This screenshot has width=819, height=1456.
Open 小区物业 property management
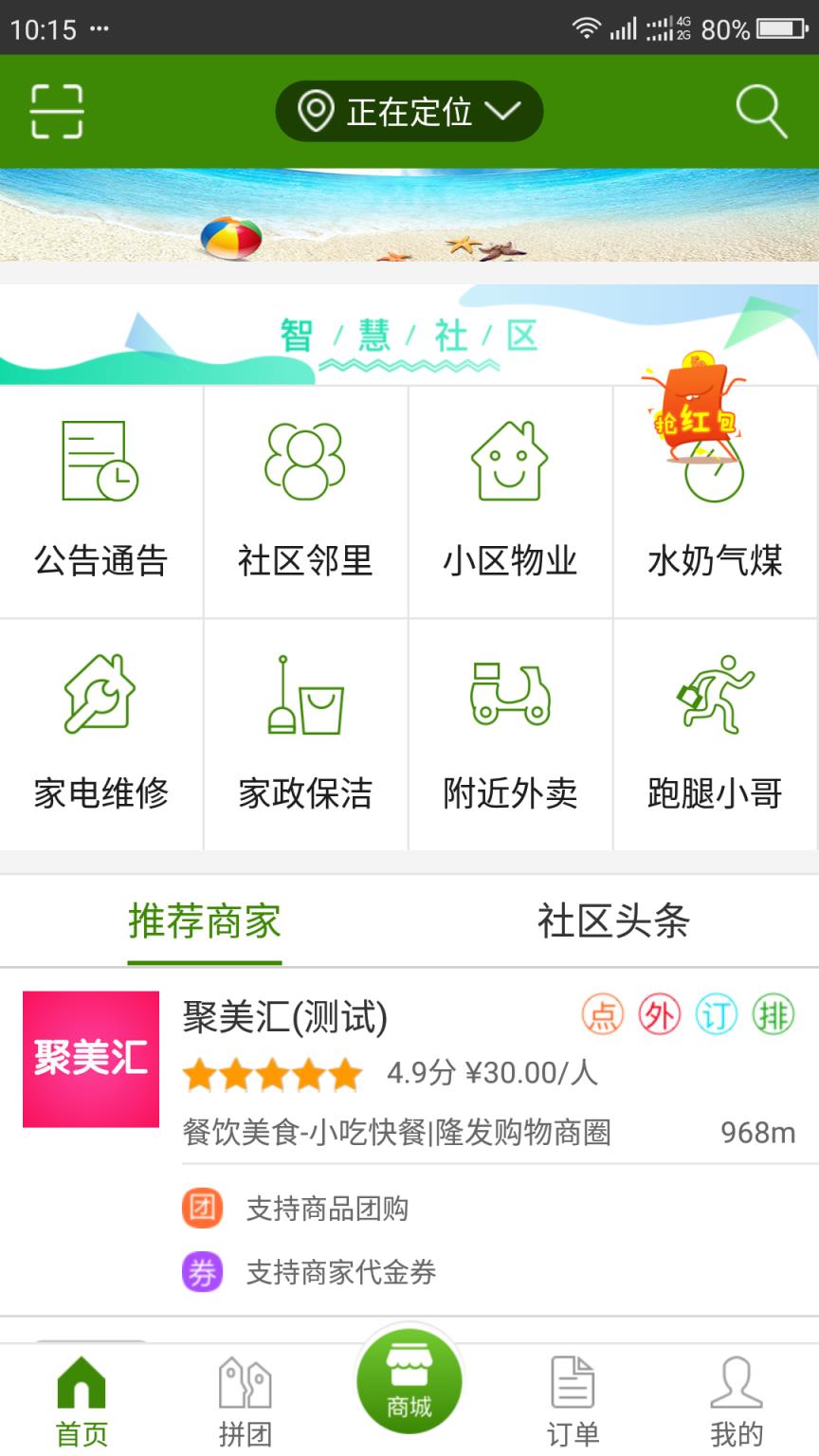[510, 502]
